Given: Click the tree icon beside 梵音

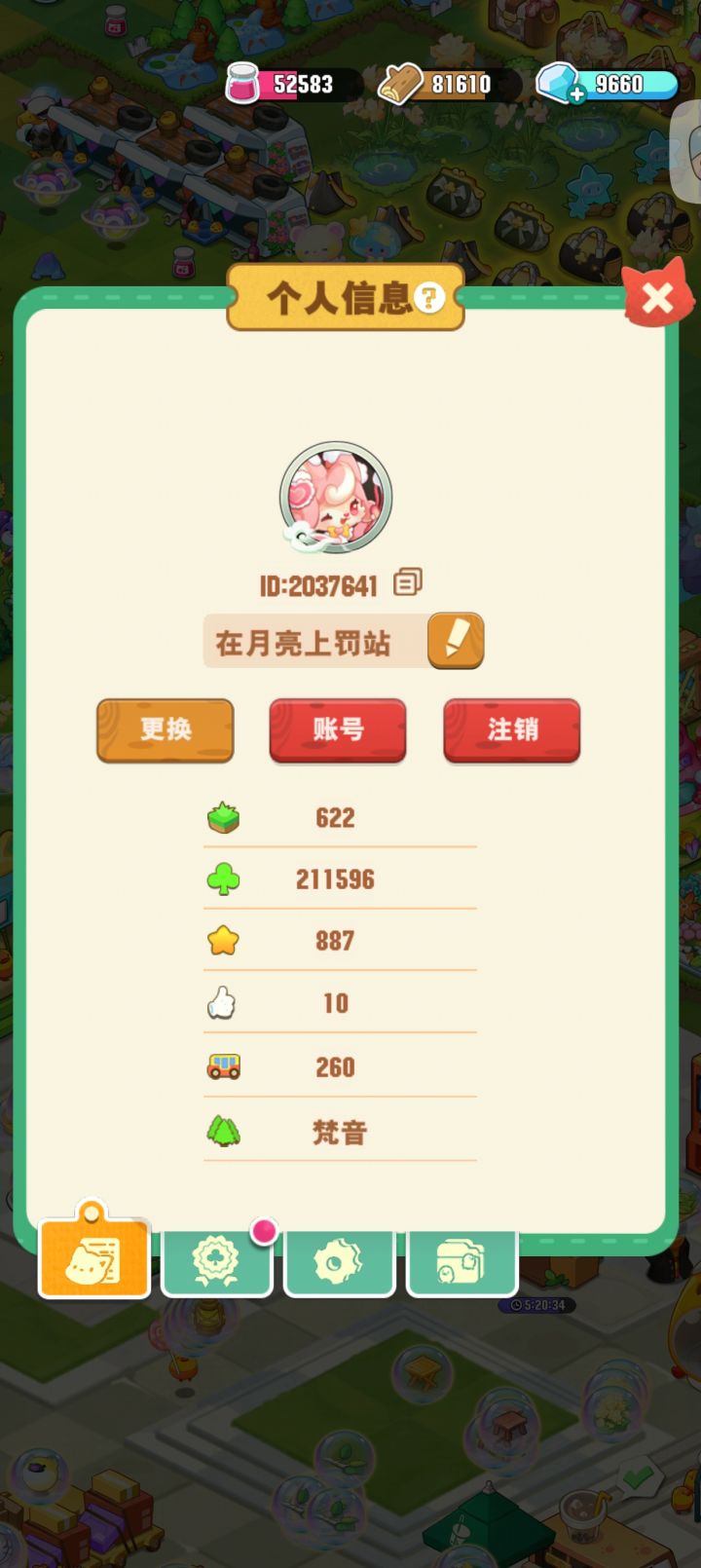Looking at the screenshot, I should [x=224, y=1129].
